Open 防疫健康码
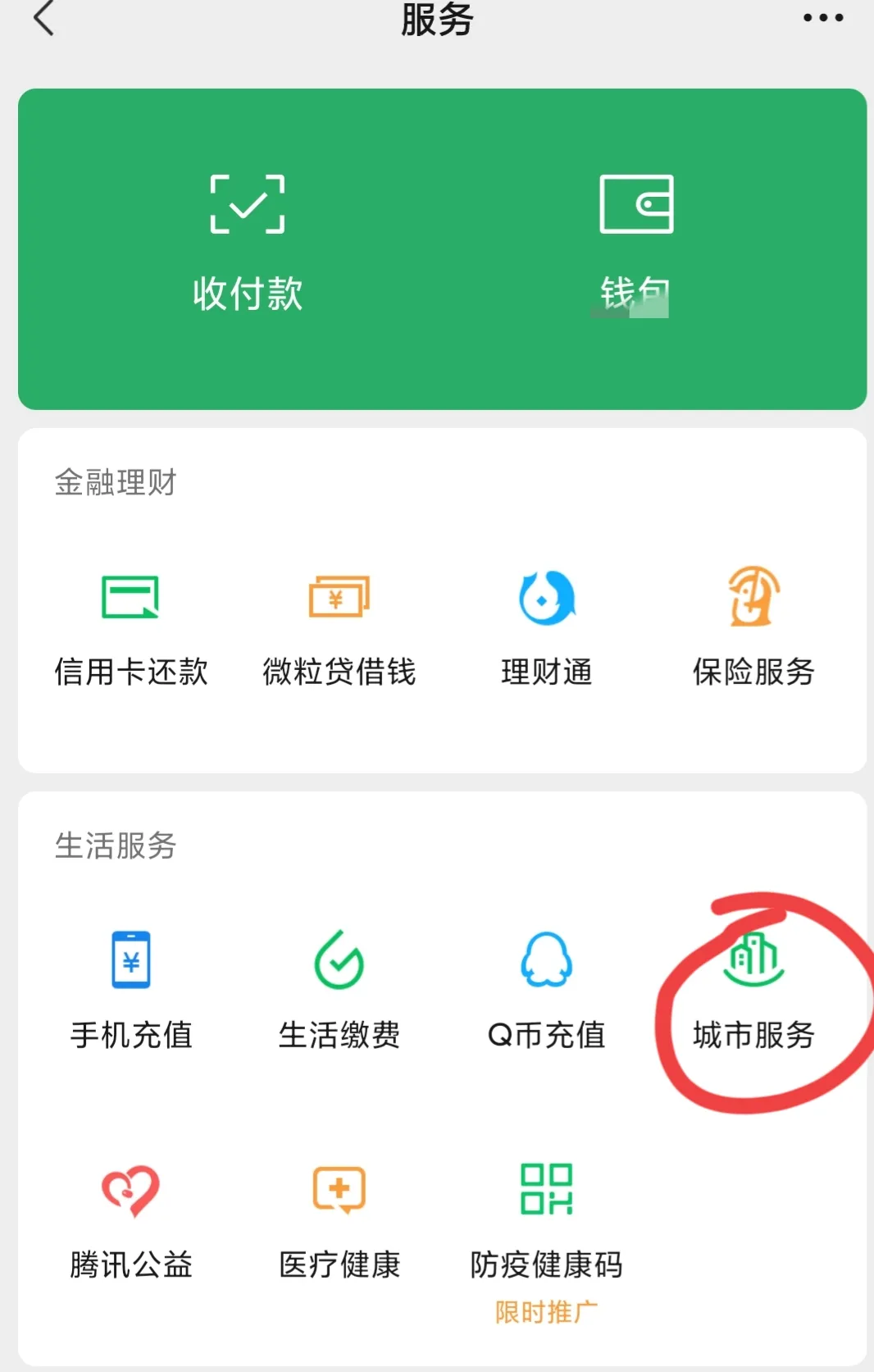Image resolution: width=874 pixels, height=1372 pixels. (x=547, y=1222)
